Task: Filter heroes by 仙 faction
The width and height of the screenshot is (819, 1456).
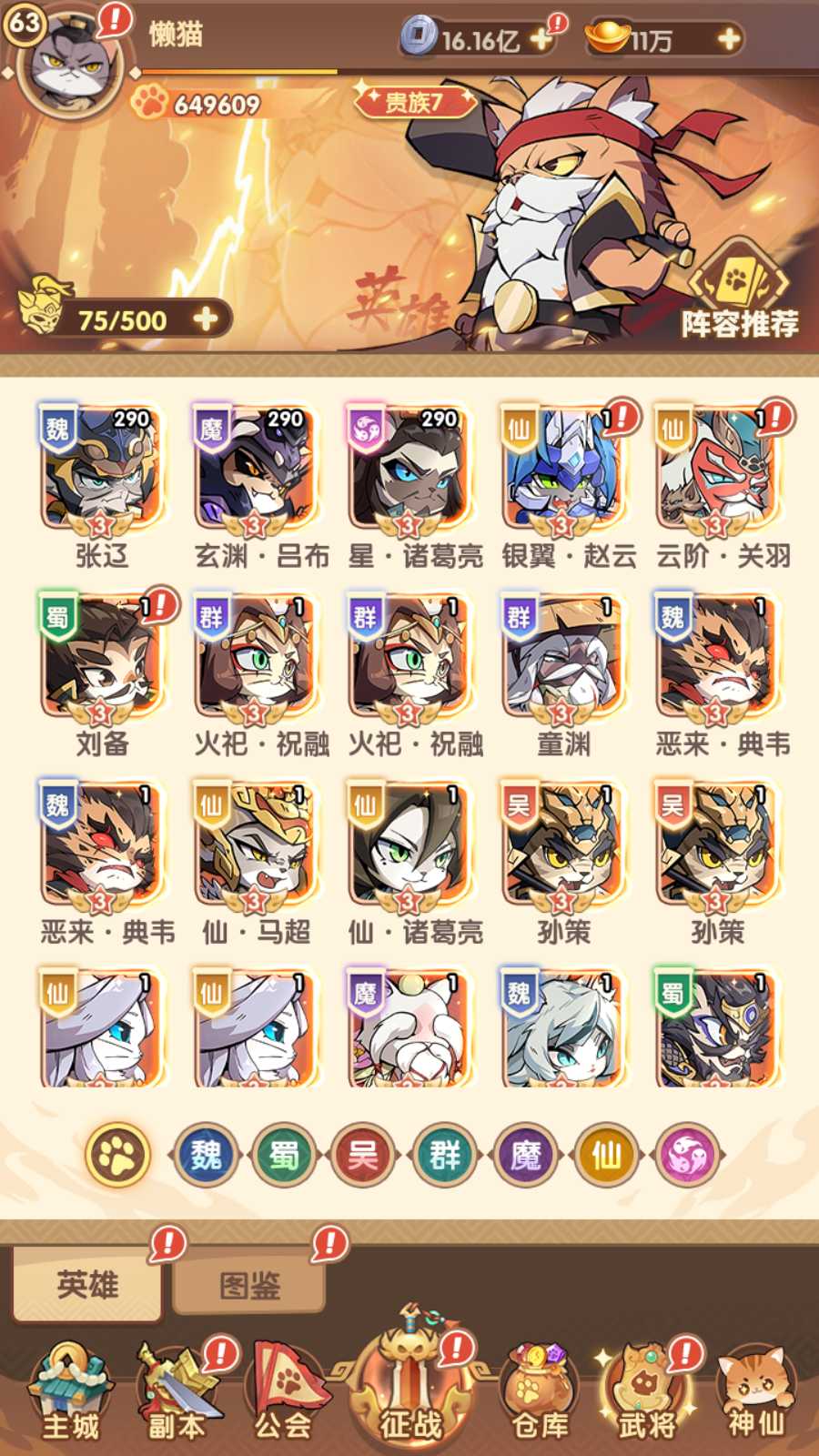Action: (606, 1155)
